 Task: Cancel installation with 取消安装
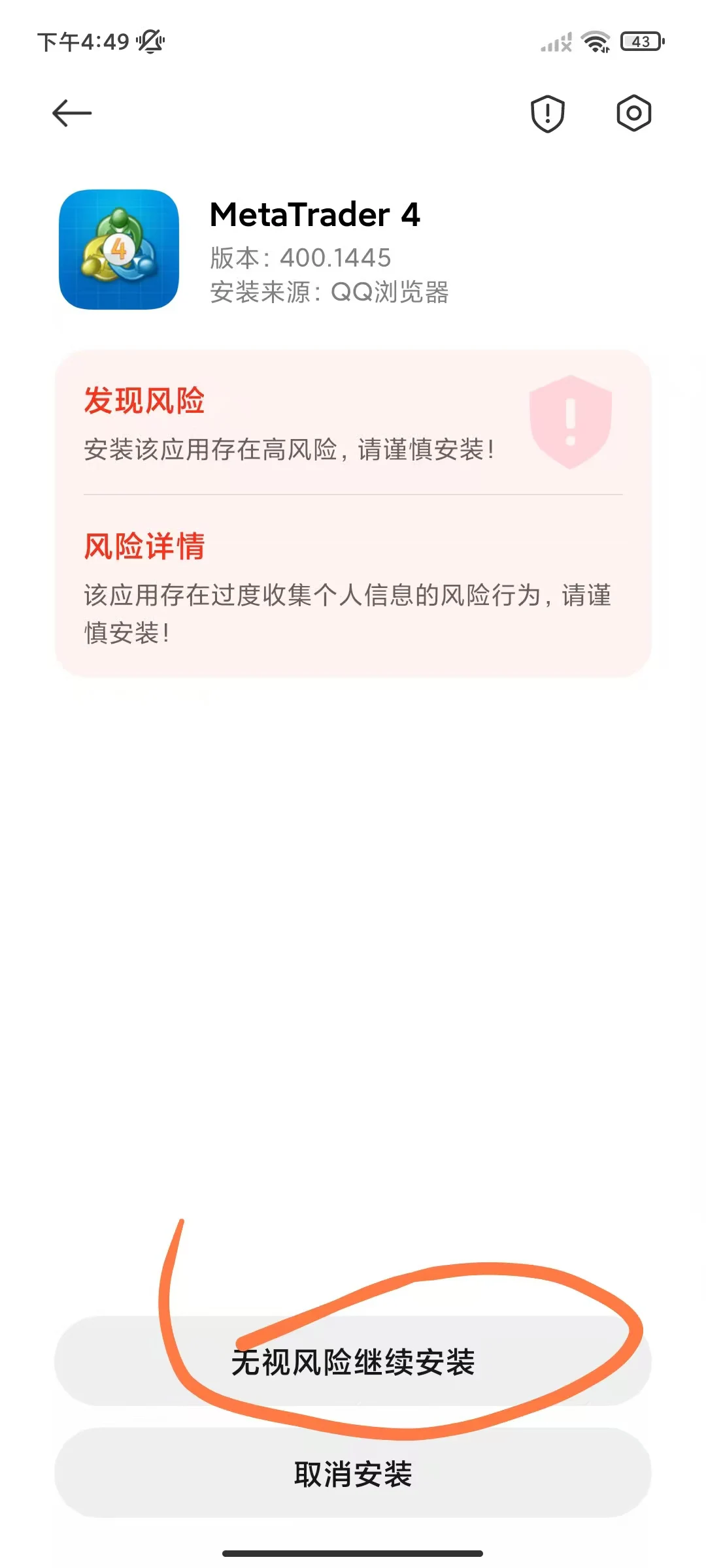[x=353, y=1474]
